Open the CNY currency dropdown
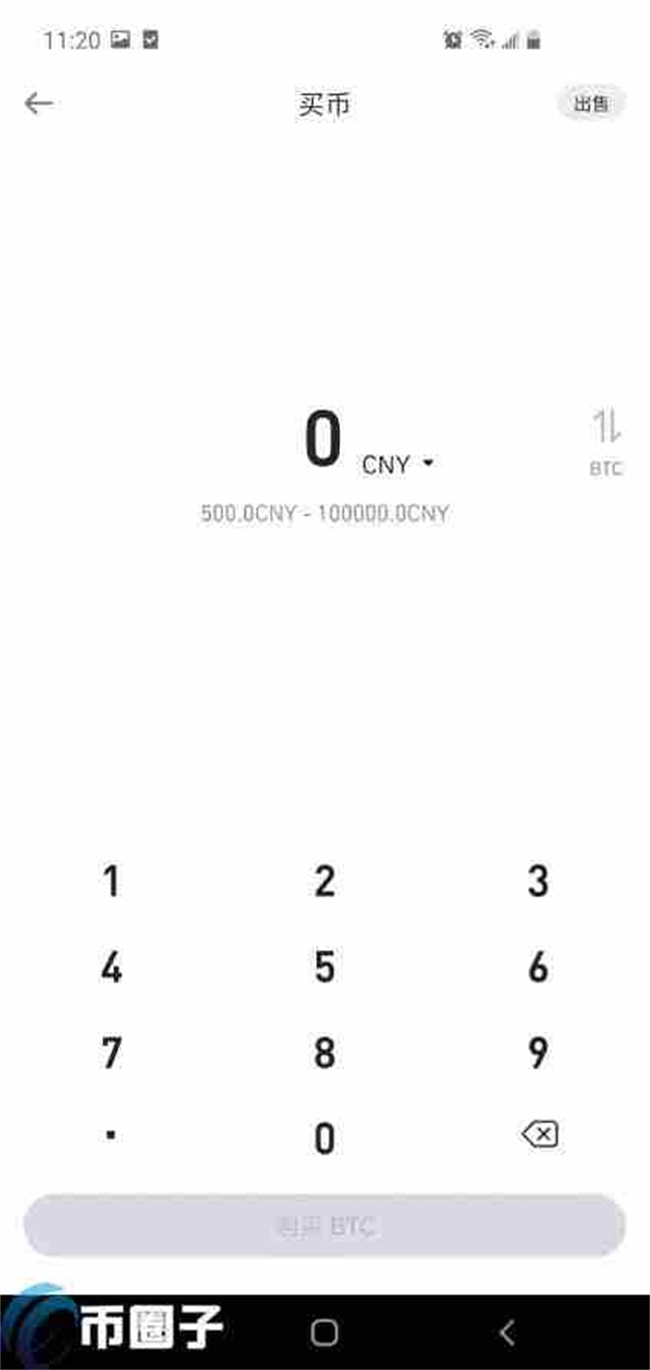650x1370 pixels. point(398,464)
